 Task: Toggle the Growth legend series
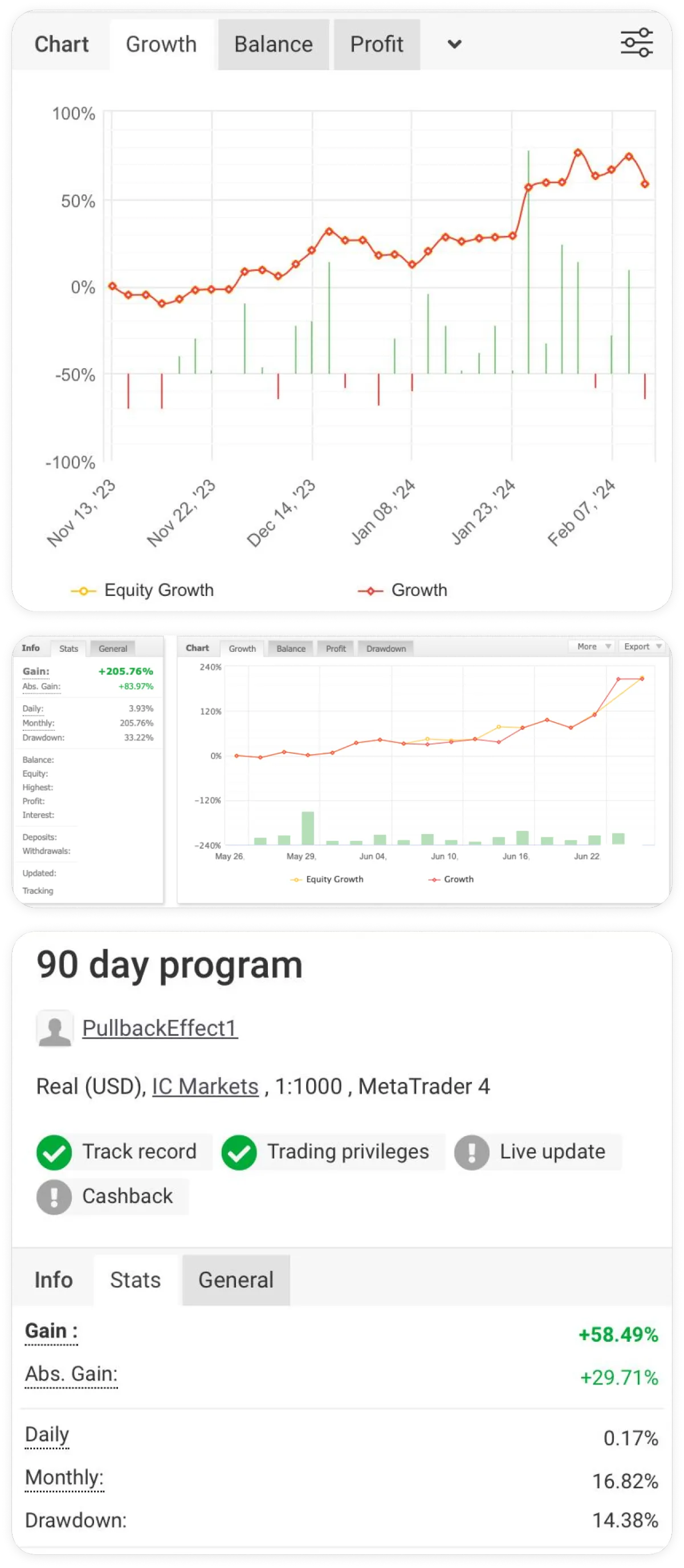tap(402, 590)
